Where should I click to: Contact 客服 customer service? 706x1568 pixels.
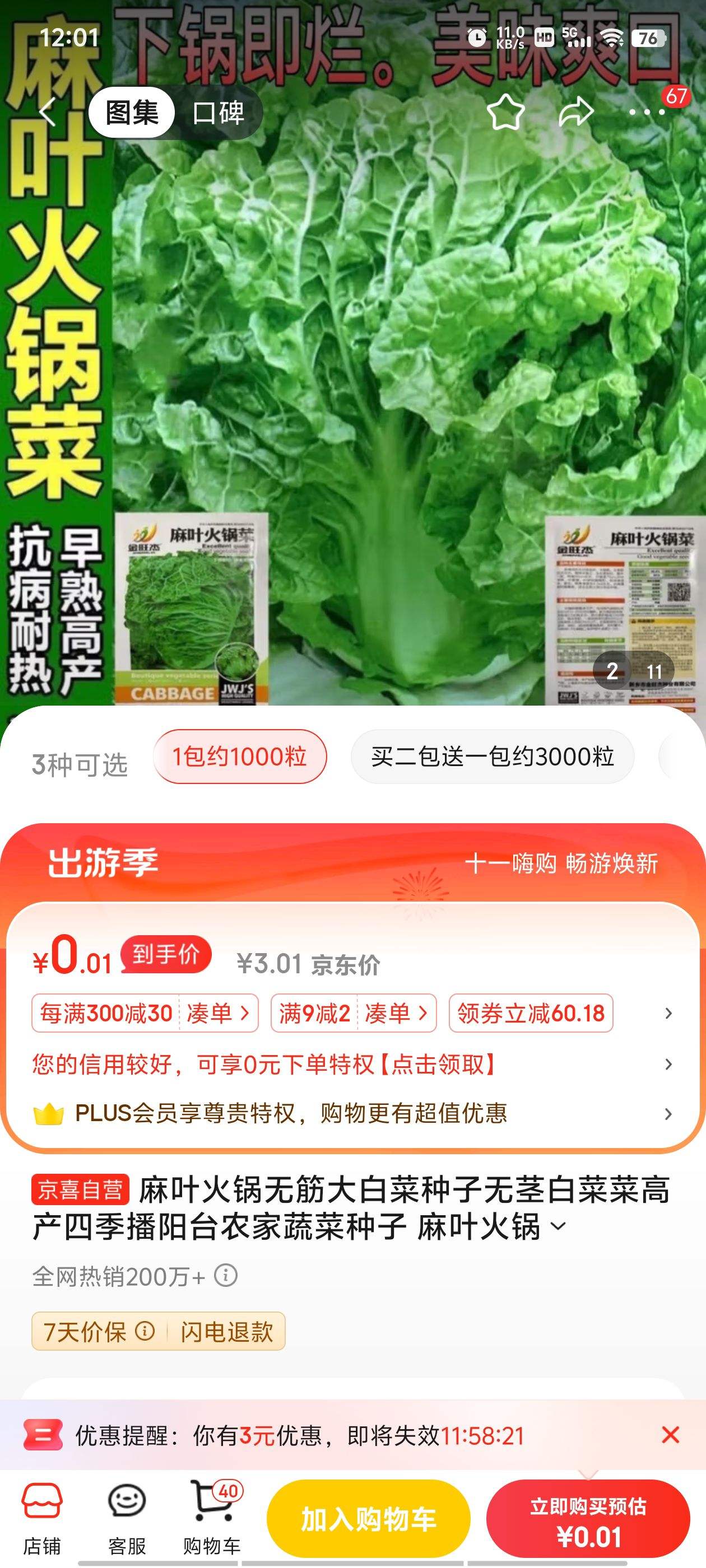click(x=127, y=1518)
